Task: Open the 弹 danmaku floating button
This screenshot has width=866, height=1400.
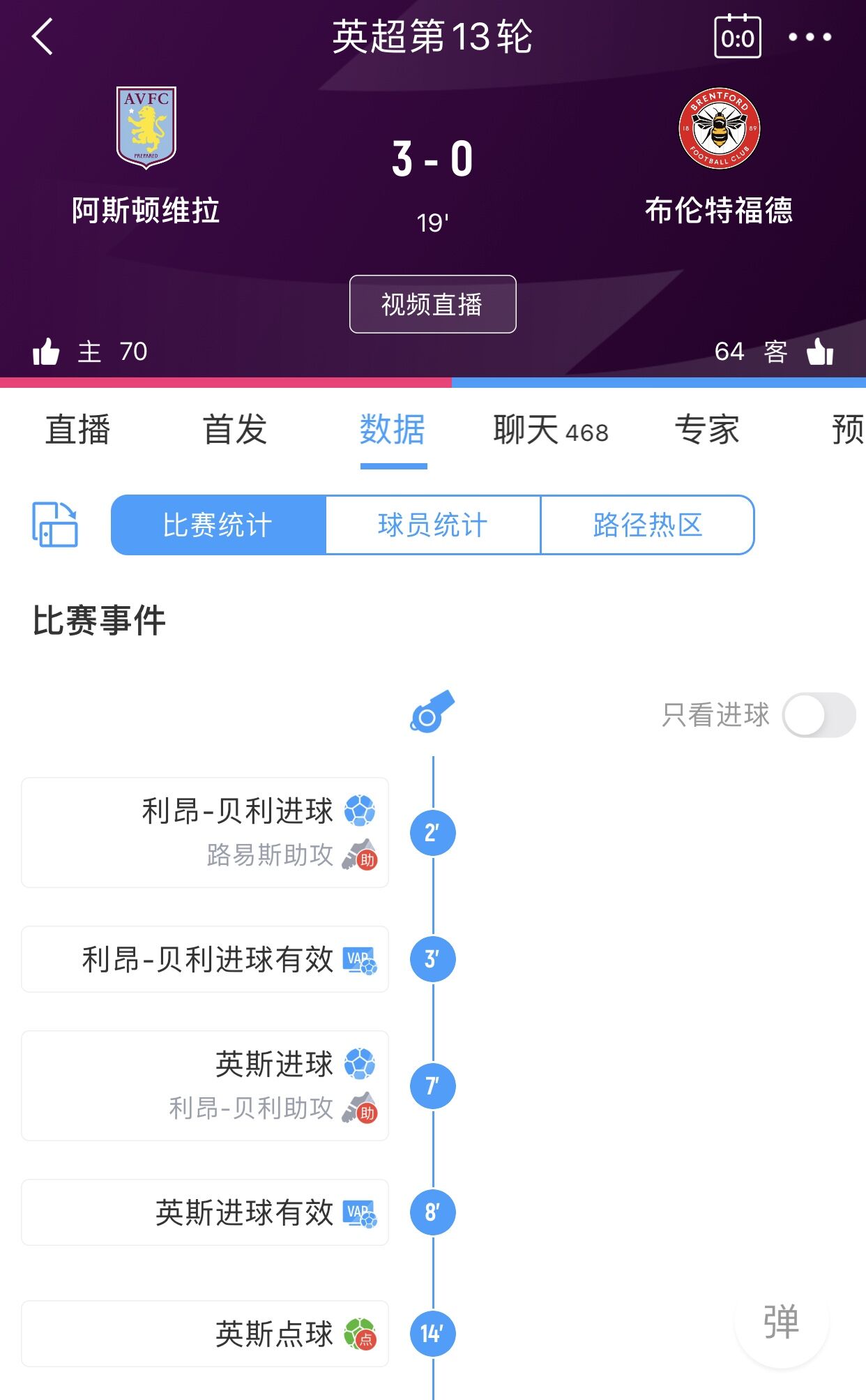Action: coord(781,1321)
